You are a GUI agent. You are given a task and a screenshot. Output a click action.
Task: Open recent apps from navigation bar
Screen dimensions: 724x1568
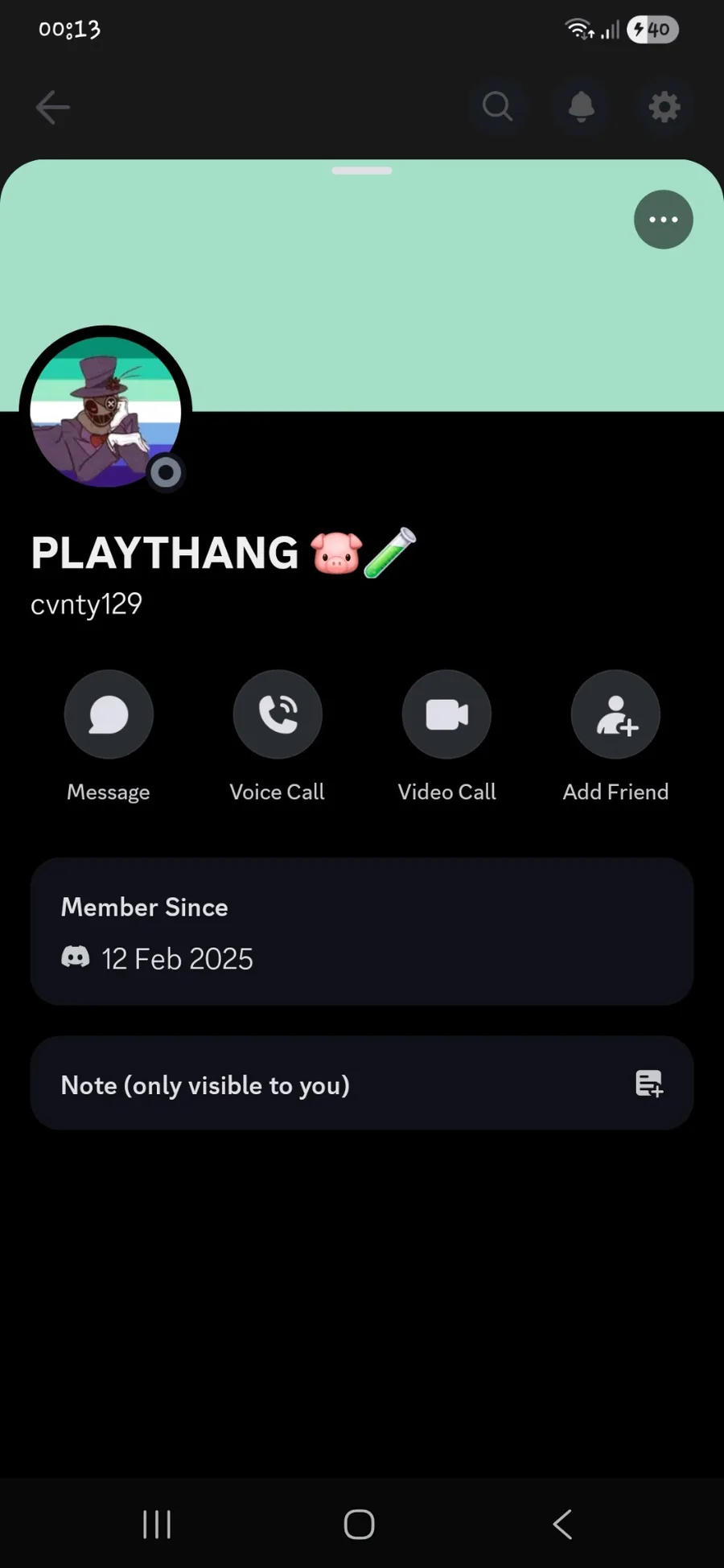coord(157,1524)
